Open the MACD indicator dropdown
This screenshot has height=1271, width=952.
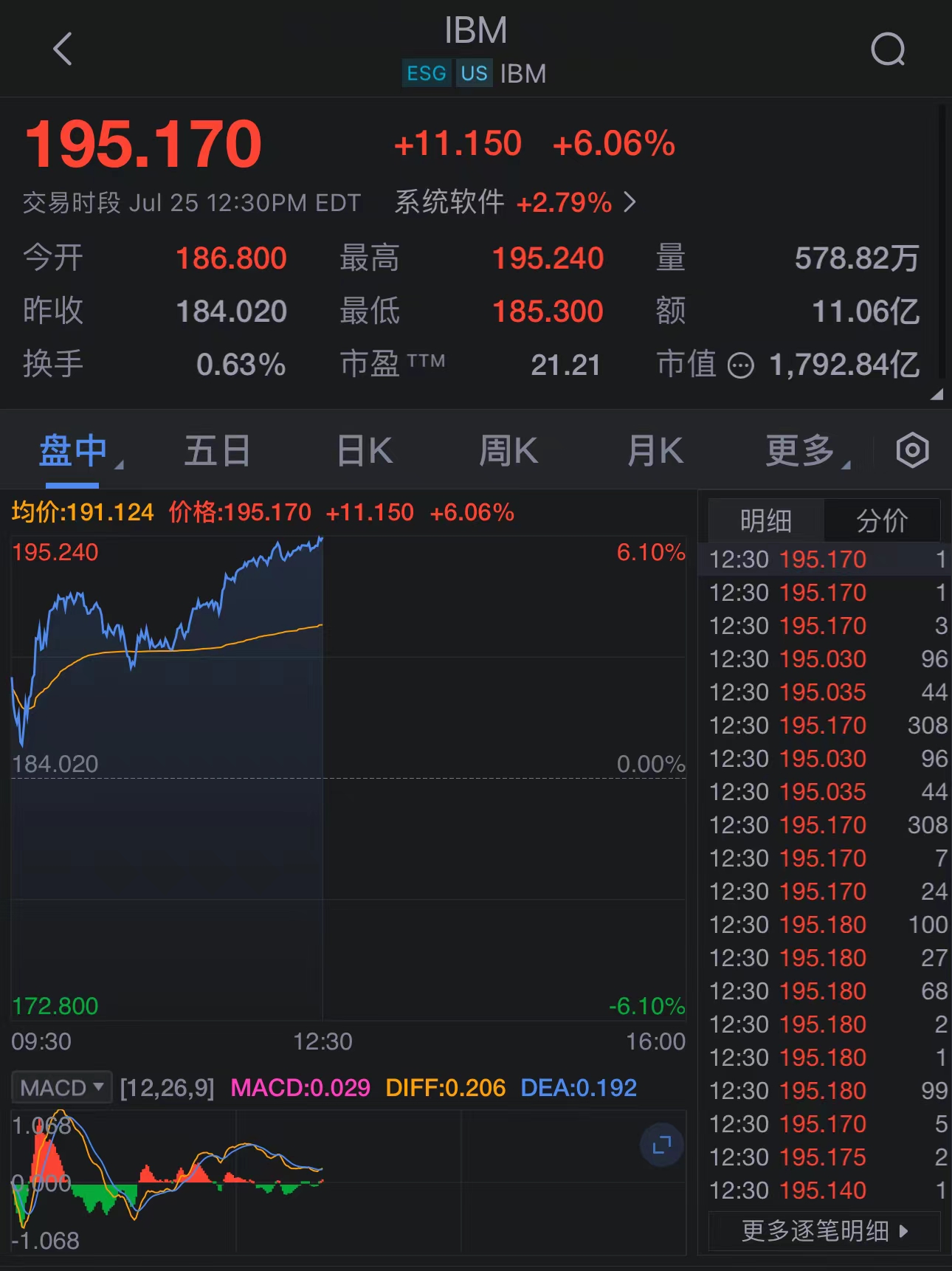(x=62, y=1087)
